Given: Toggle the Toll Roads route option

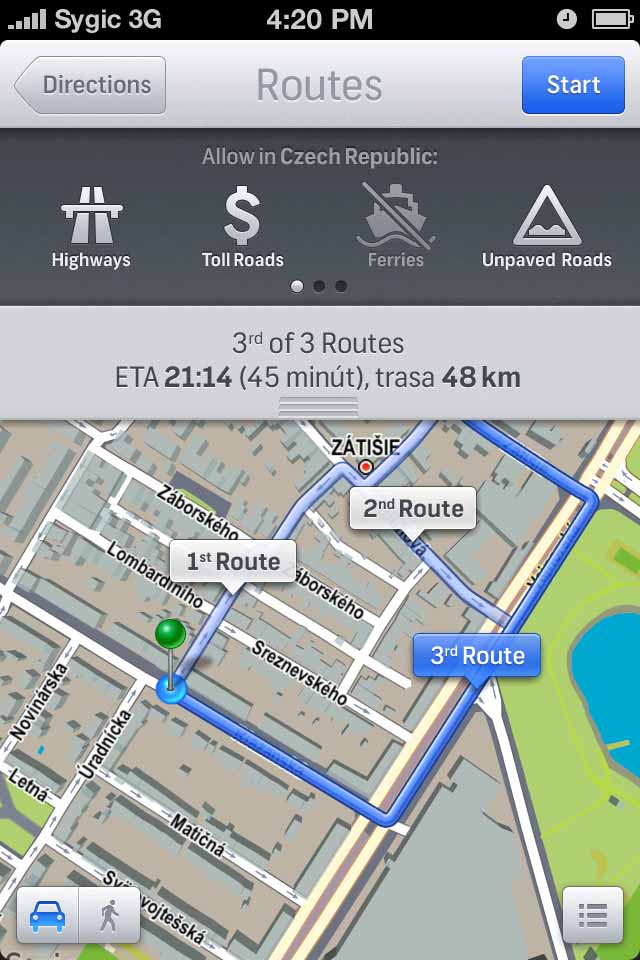Looking at the screenshot, I should point(243,229).
